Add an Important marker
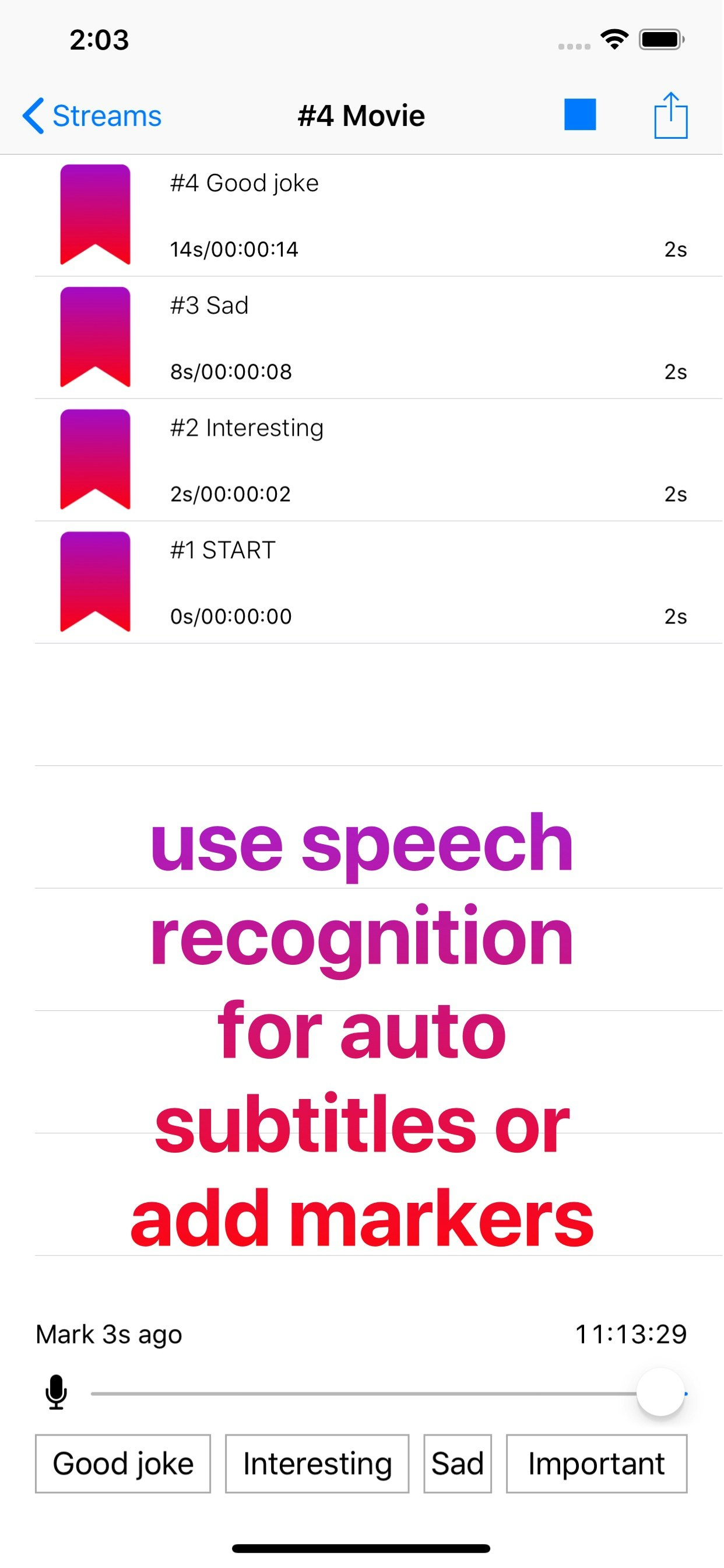Image resolution: width=724 pixels, height=1568 pixels. 596,1464
